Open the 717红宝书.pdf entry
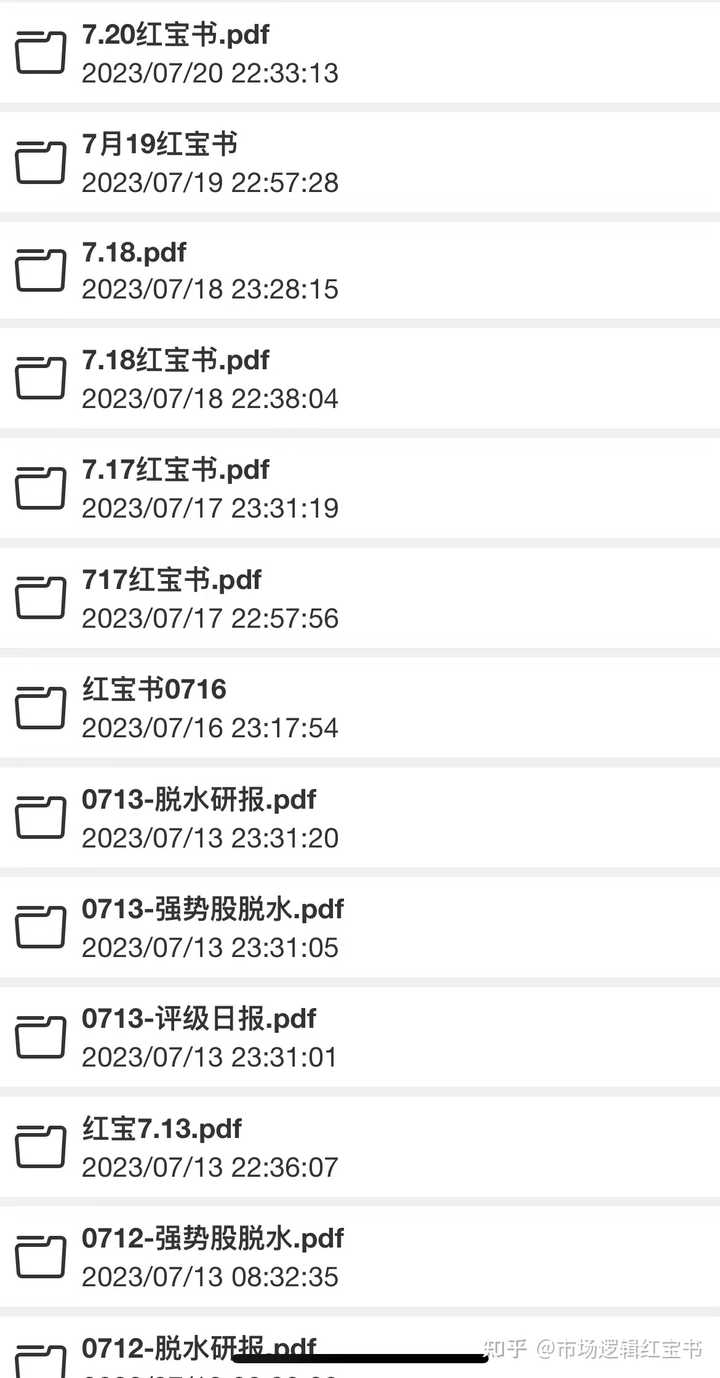The height and width of the screenshot is (1378, 720). tap(360, 598)
